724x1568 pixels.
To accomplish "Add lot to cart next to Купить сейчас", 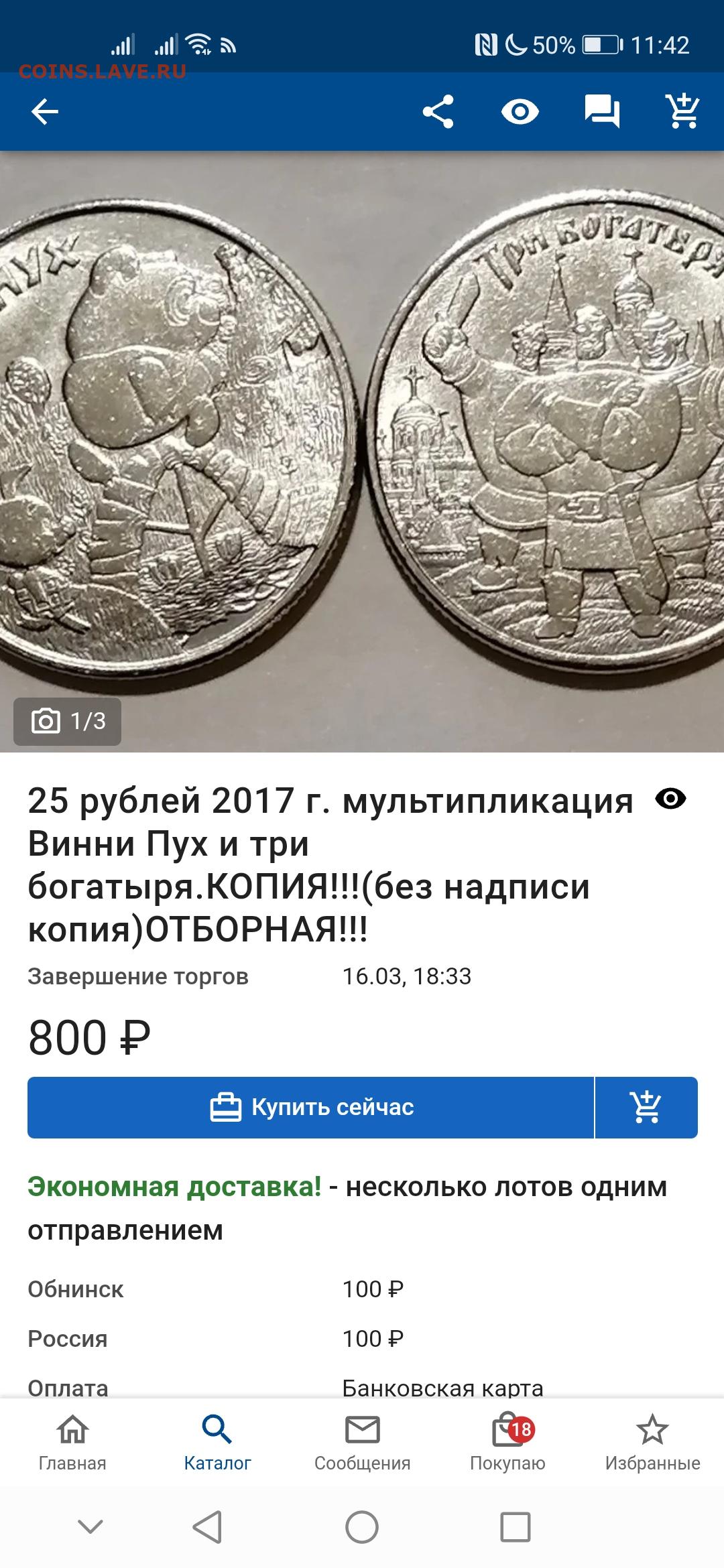I will coord(646,1107).
